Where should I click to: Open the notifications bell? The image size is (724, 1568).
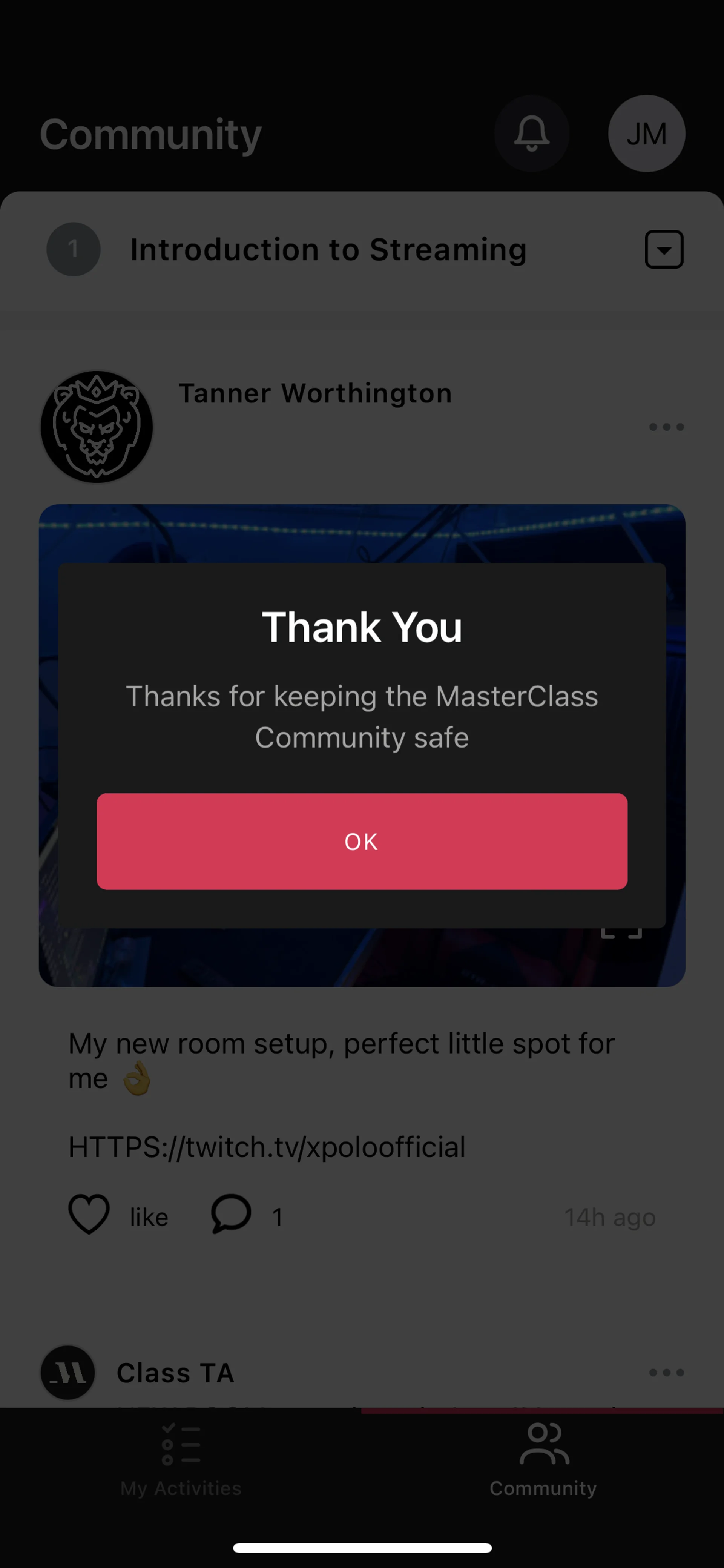(x=531, y=133)
